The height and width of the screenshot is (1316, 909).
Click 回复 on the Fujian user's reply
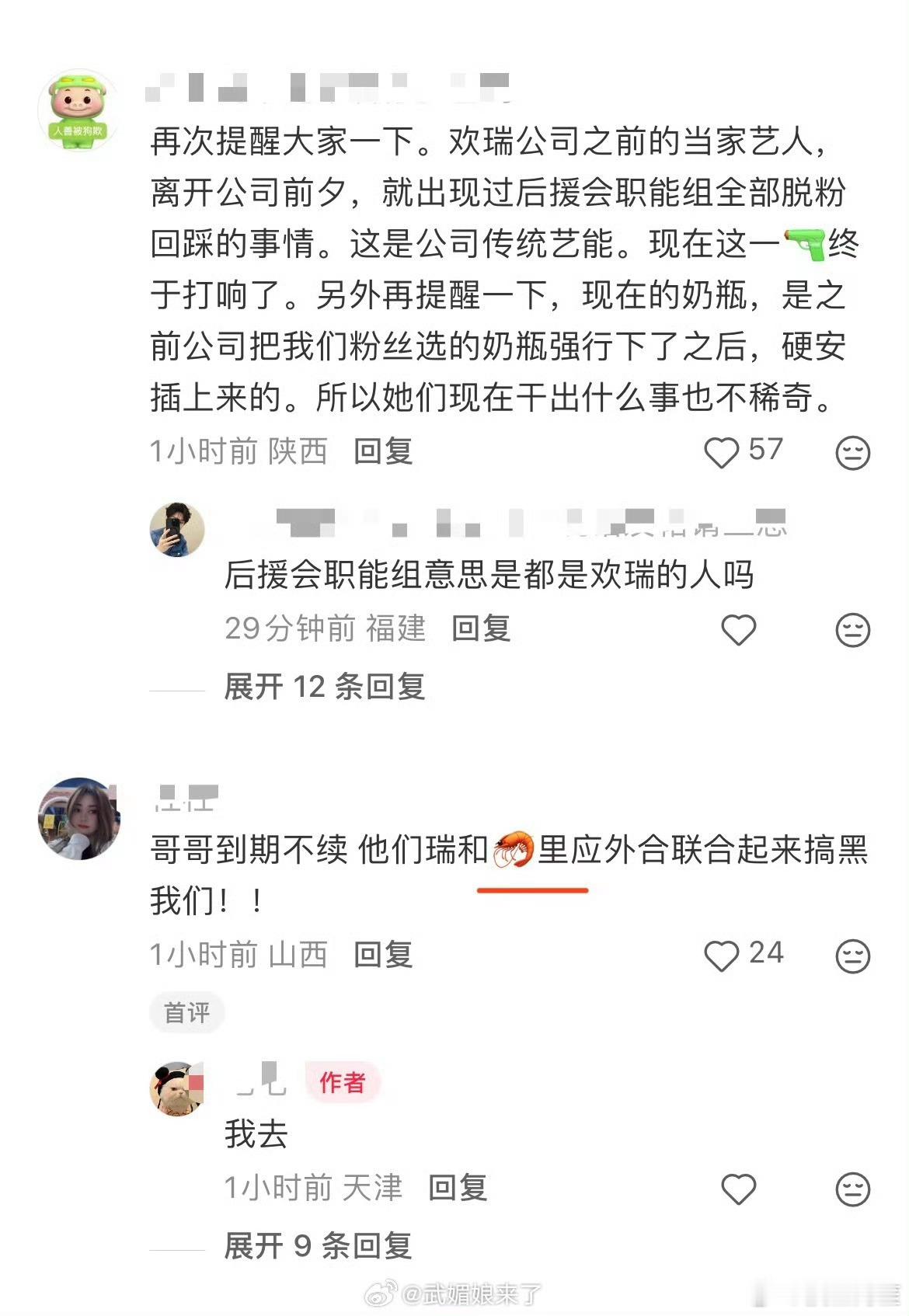click(x=482, y=631)
